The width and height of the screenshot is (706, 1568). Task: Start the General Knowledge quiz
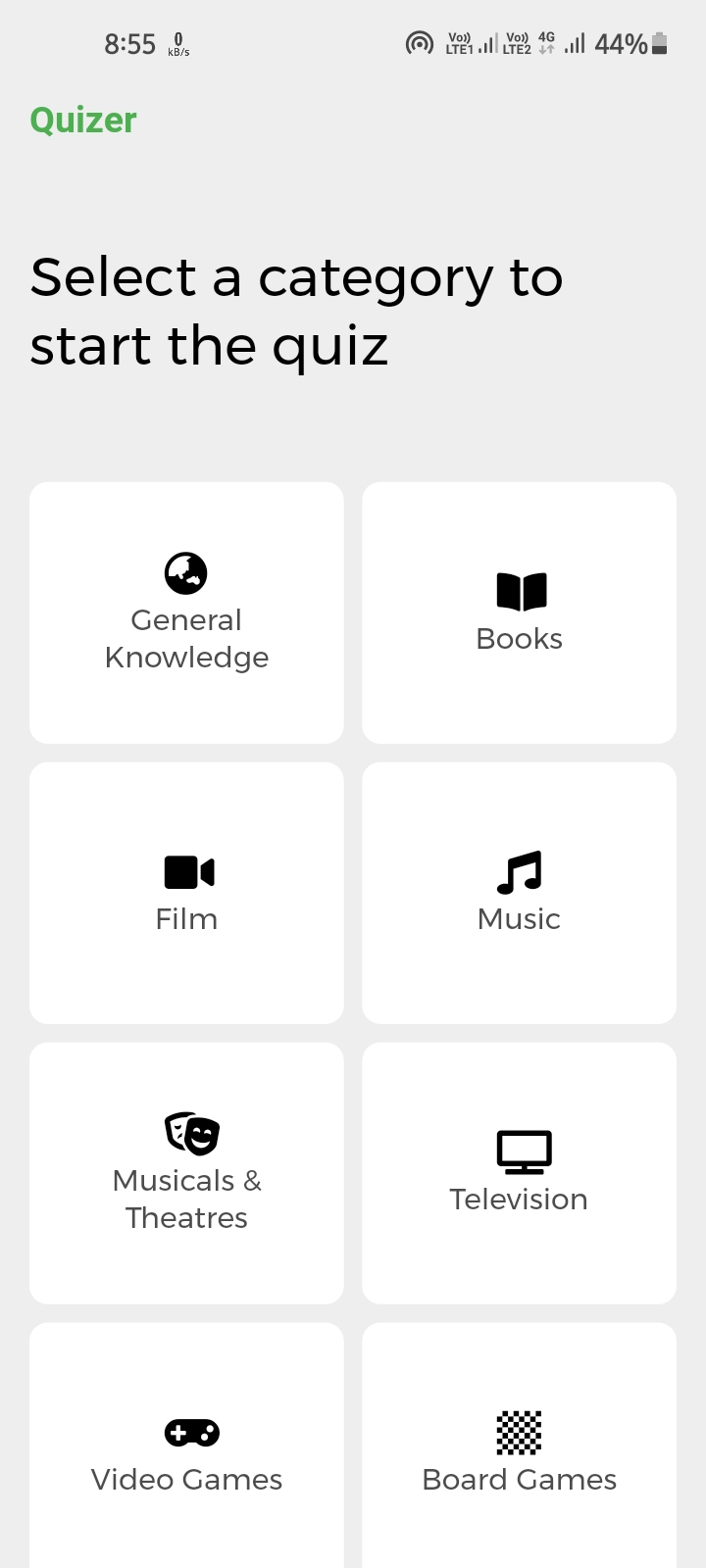pyautogui.click(x=186, y=612)
